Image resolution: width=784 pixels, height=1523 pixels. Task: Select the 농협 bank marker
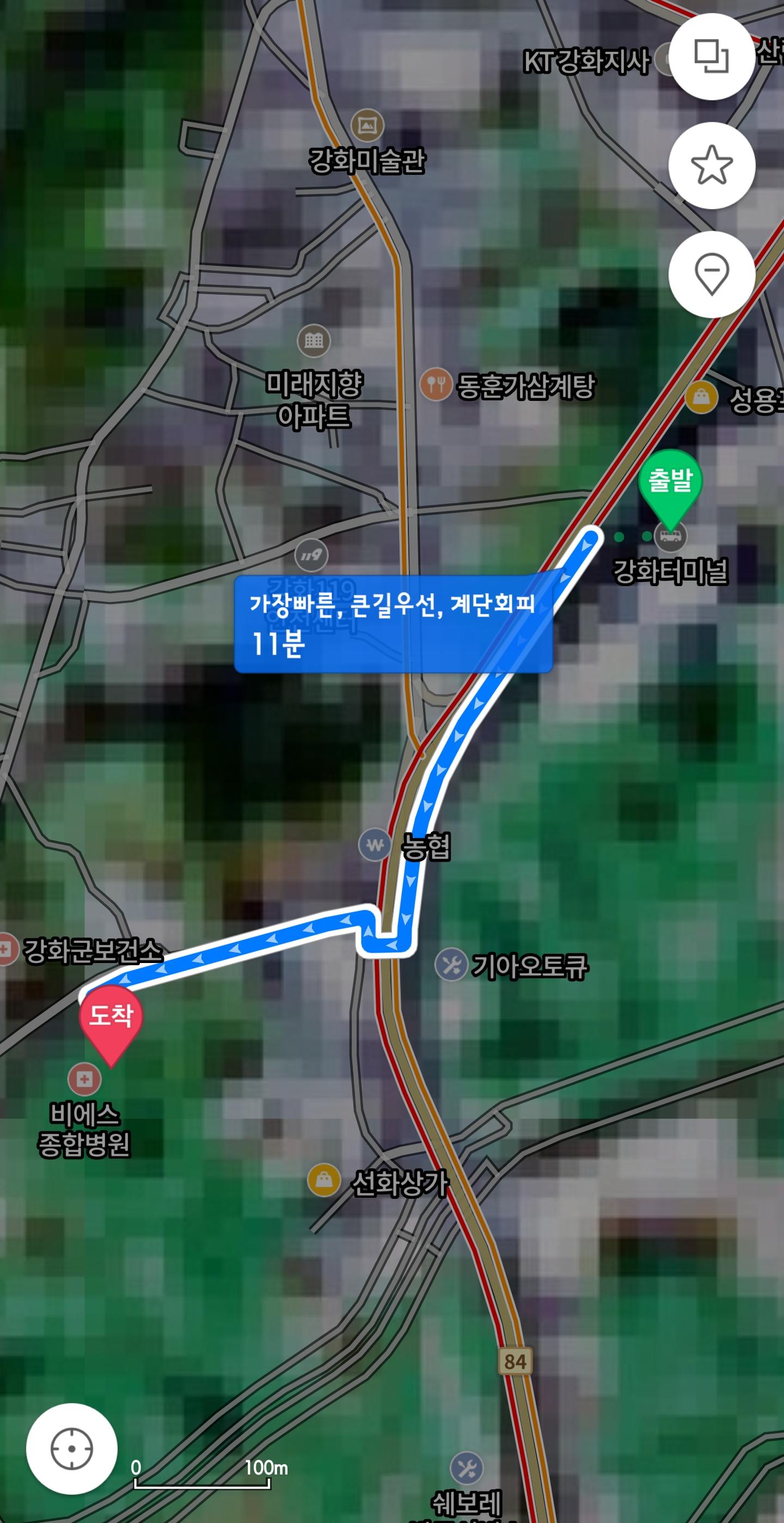[375, 845]
